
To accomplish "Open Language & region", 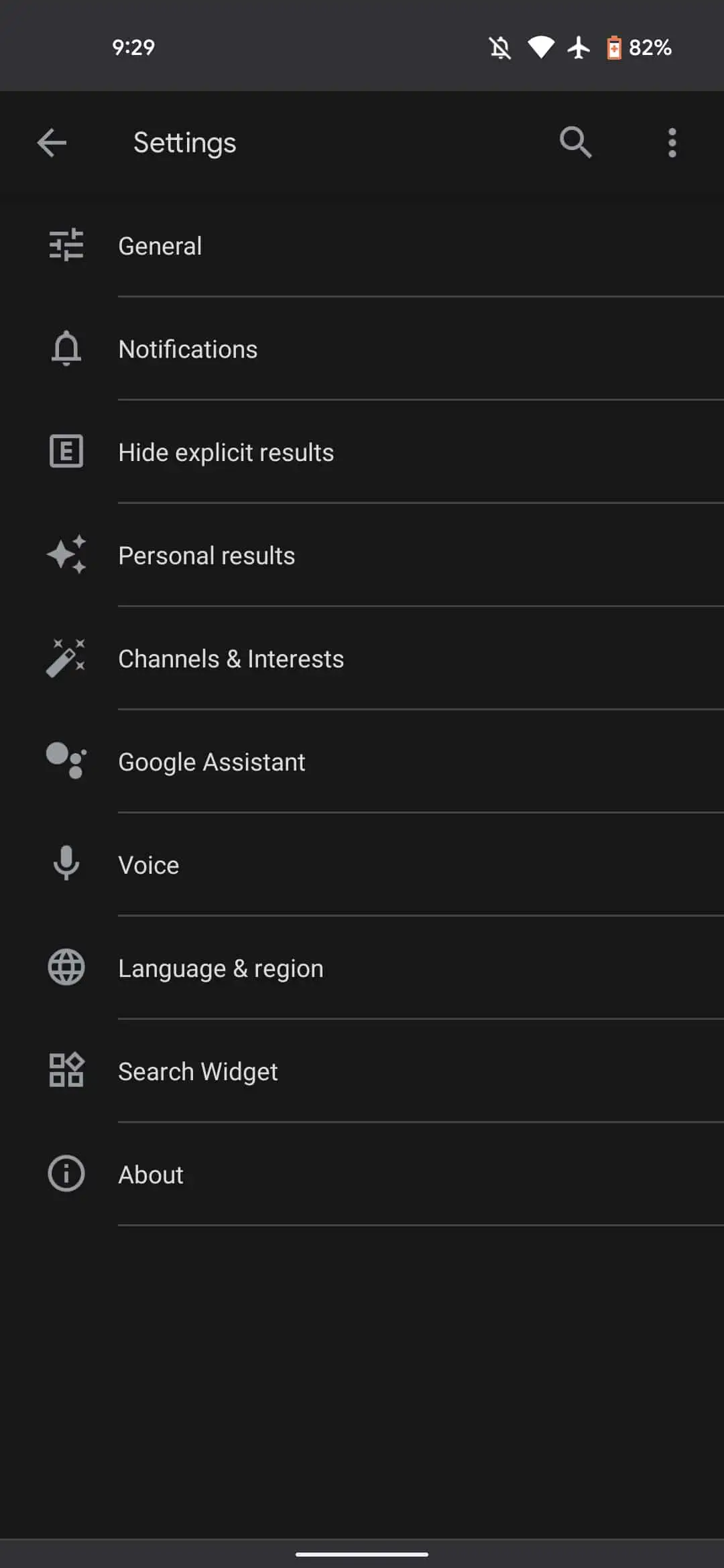I will 362,968.
